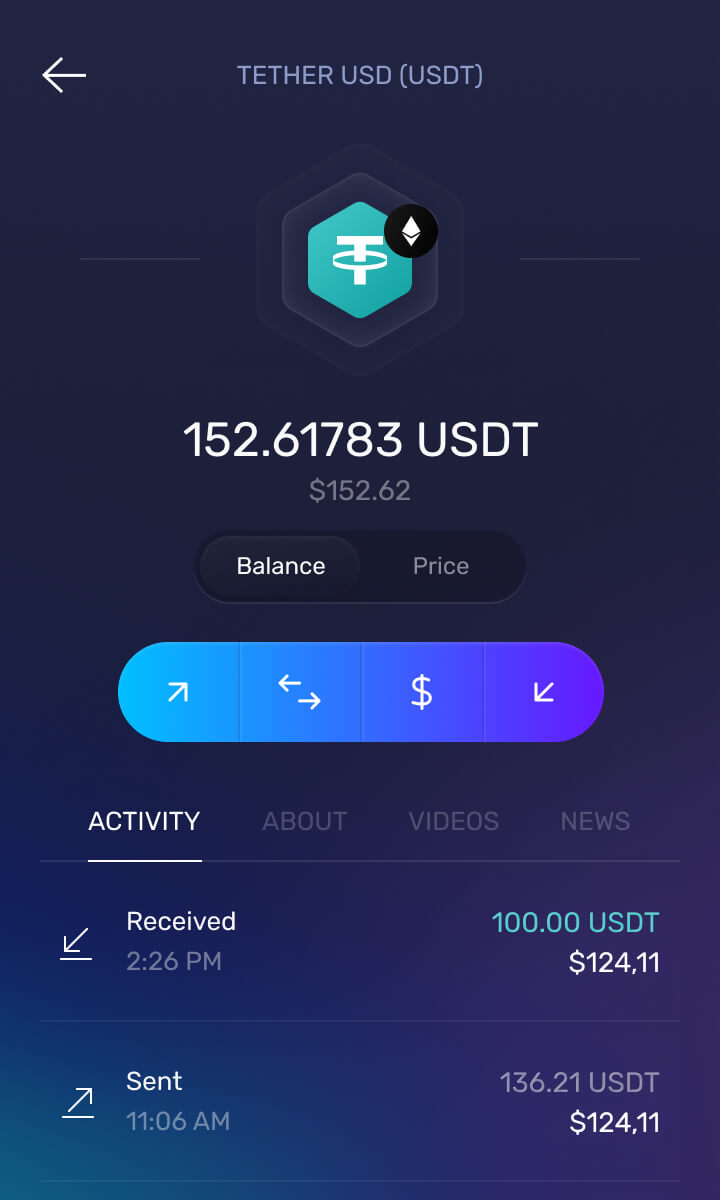Viewport: 720px width, 1200px height.
Task: Show the VIDEOS tab
Action: (x=453, y=822)
